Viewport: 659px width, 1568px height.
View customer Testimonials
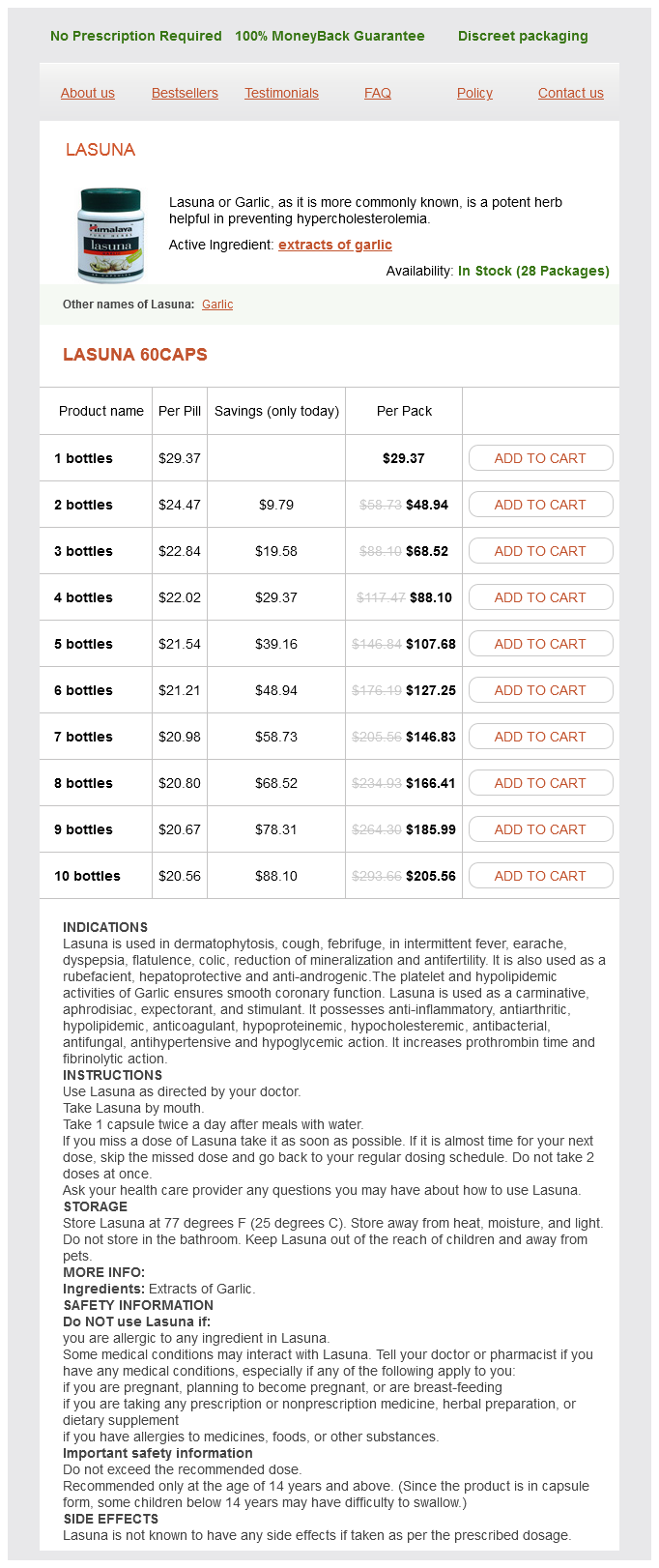tap(281, 93)
